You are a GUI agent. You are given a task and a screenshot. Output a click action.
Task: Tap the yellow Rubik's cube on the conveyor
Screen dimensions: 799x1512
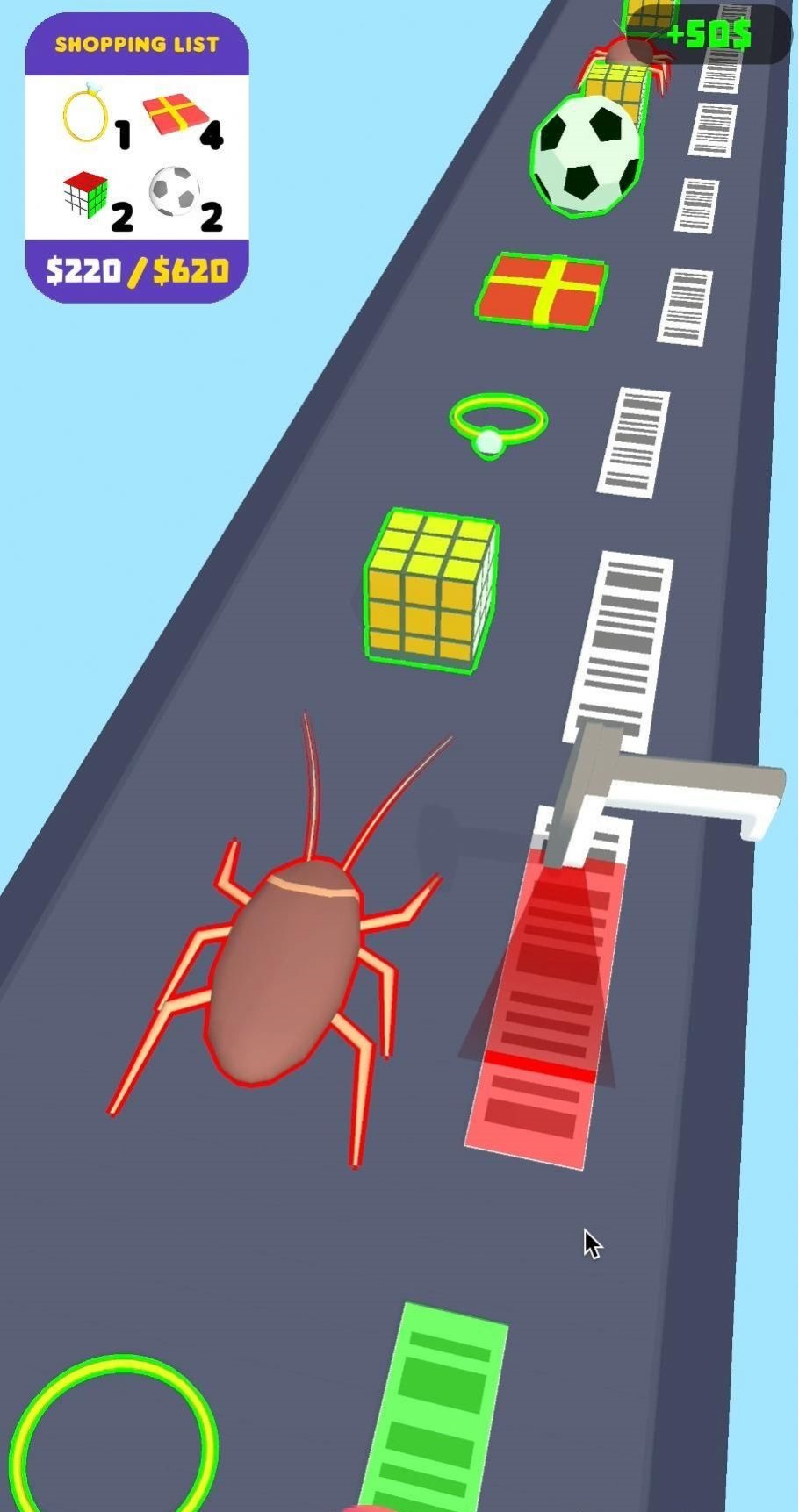(x=430, y=591)
